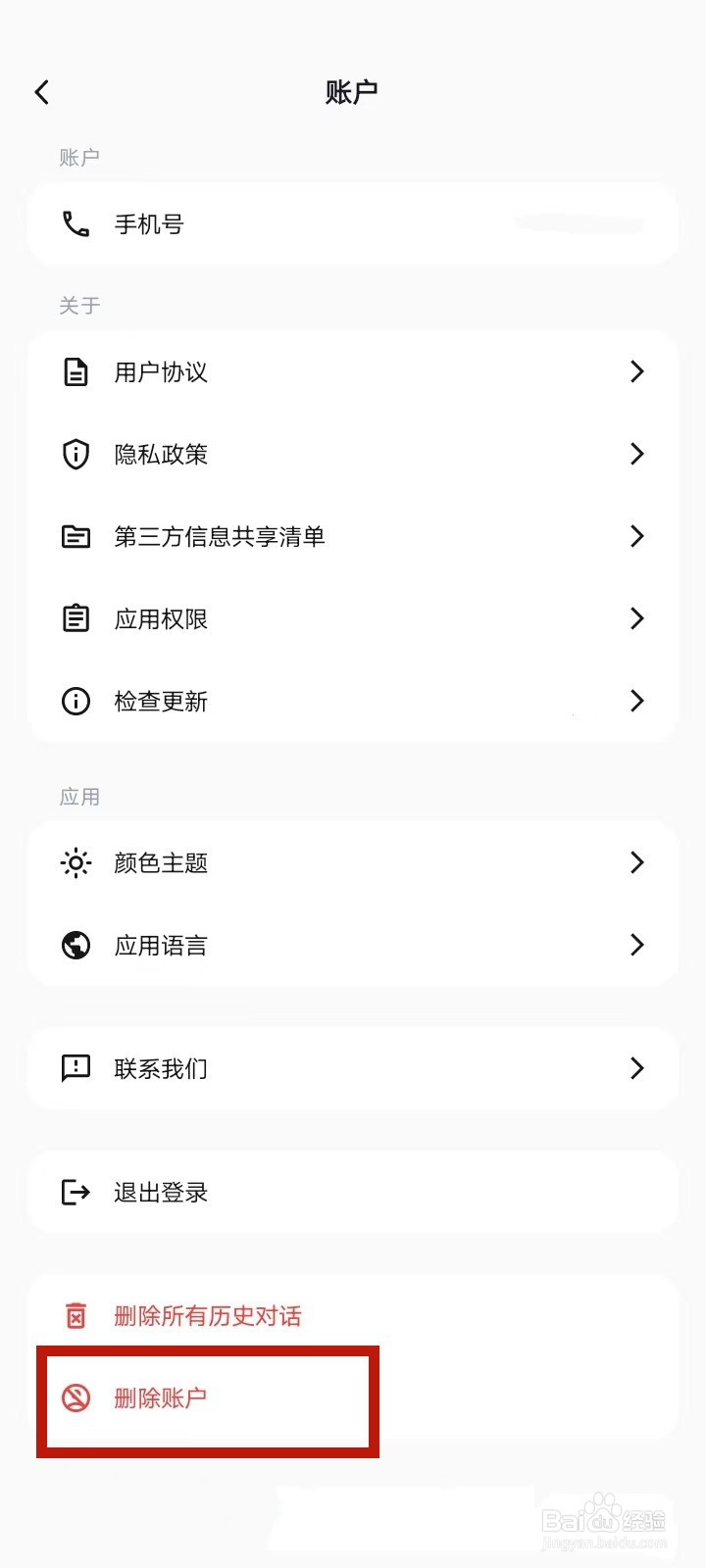This screenshot has width=706, height=1568.
Task: Click the clipboard icon for 应用权限
Action: (x=76, y=618)
